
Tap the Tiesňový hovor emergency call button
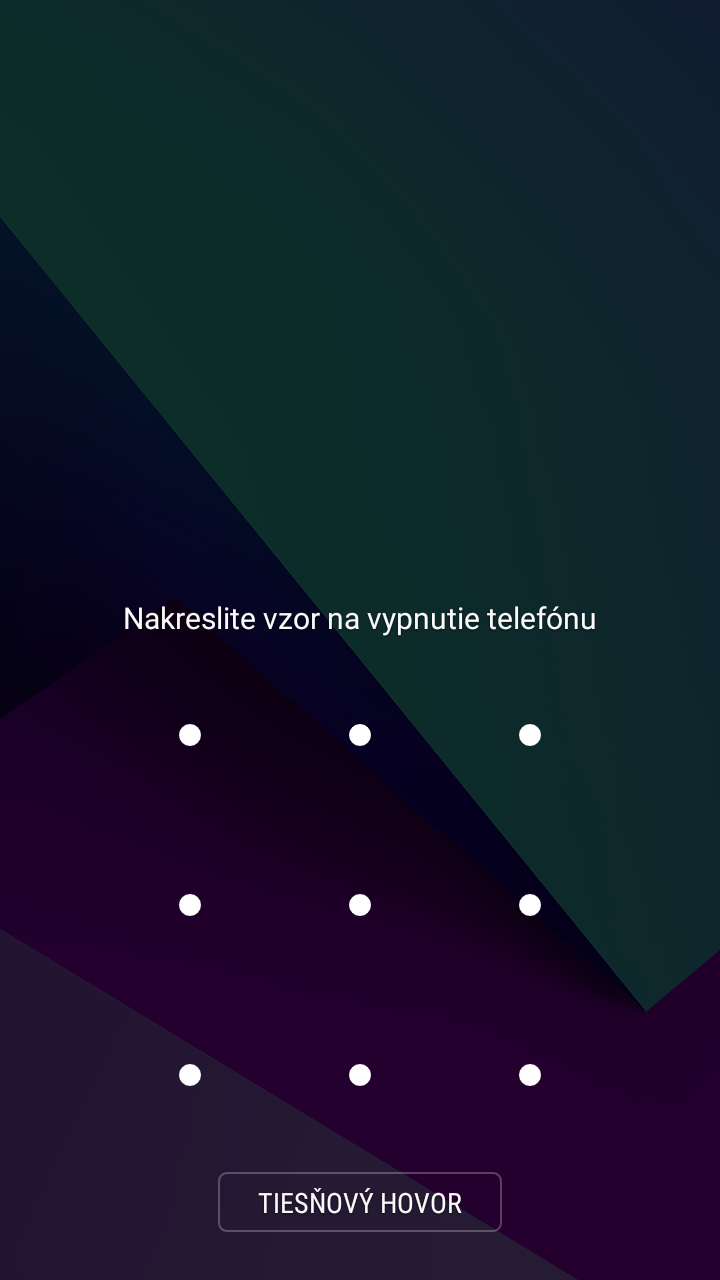(360, 1202)
